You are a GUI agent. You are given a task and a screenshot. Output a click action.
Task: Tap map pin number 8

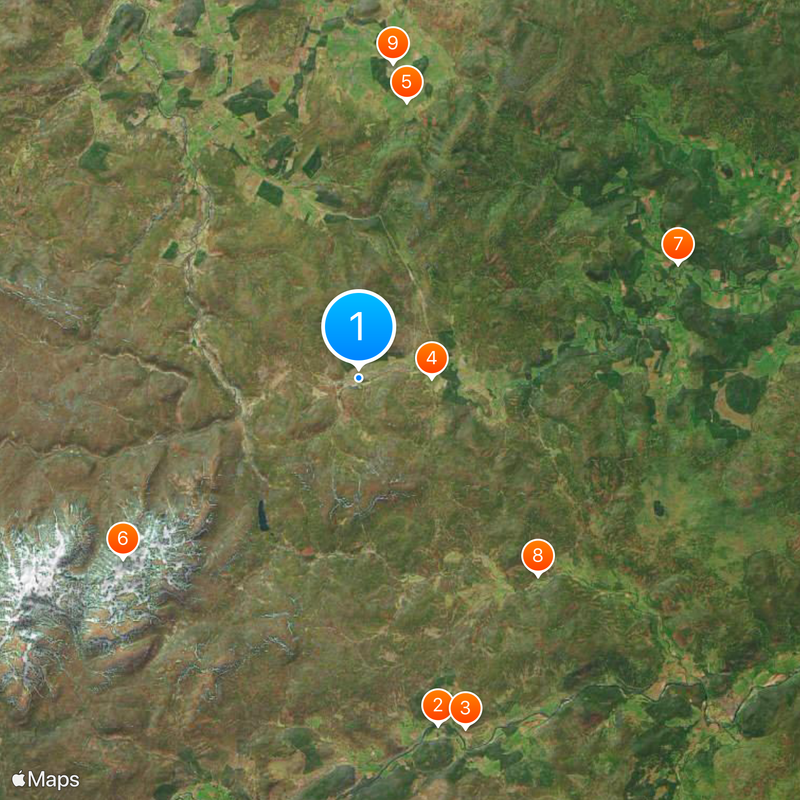(538, 555)
